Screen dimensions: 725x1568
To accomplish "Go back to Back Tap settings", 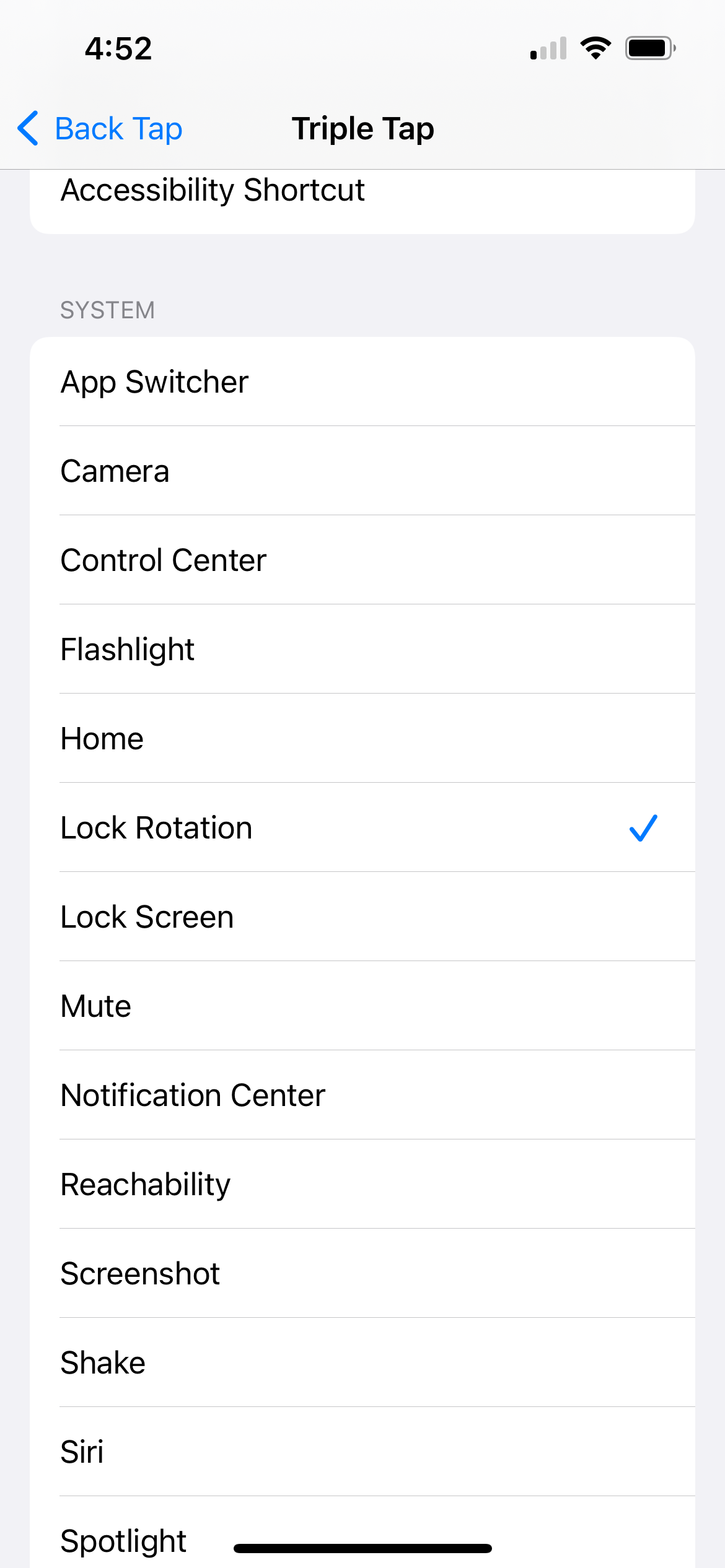I will click(x=100, y=129).
